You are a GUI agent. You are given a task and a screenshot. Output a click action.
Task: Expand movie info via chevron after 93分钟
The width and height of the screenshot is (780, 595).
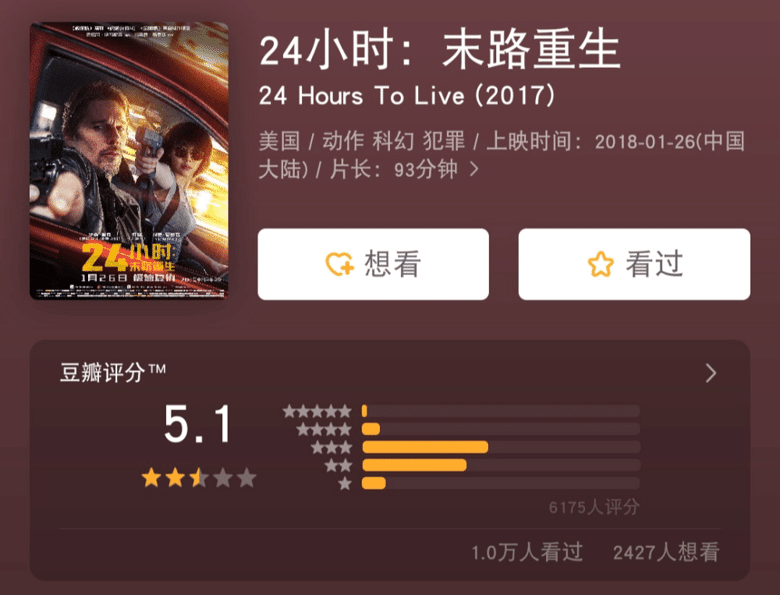(474, 170)
